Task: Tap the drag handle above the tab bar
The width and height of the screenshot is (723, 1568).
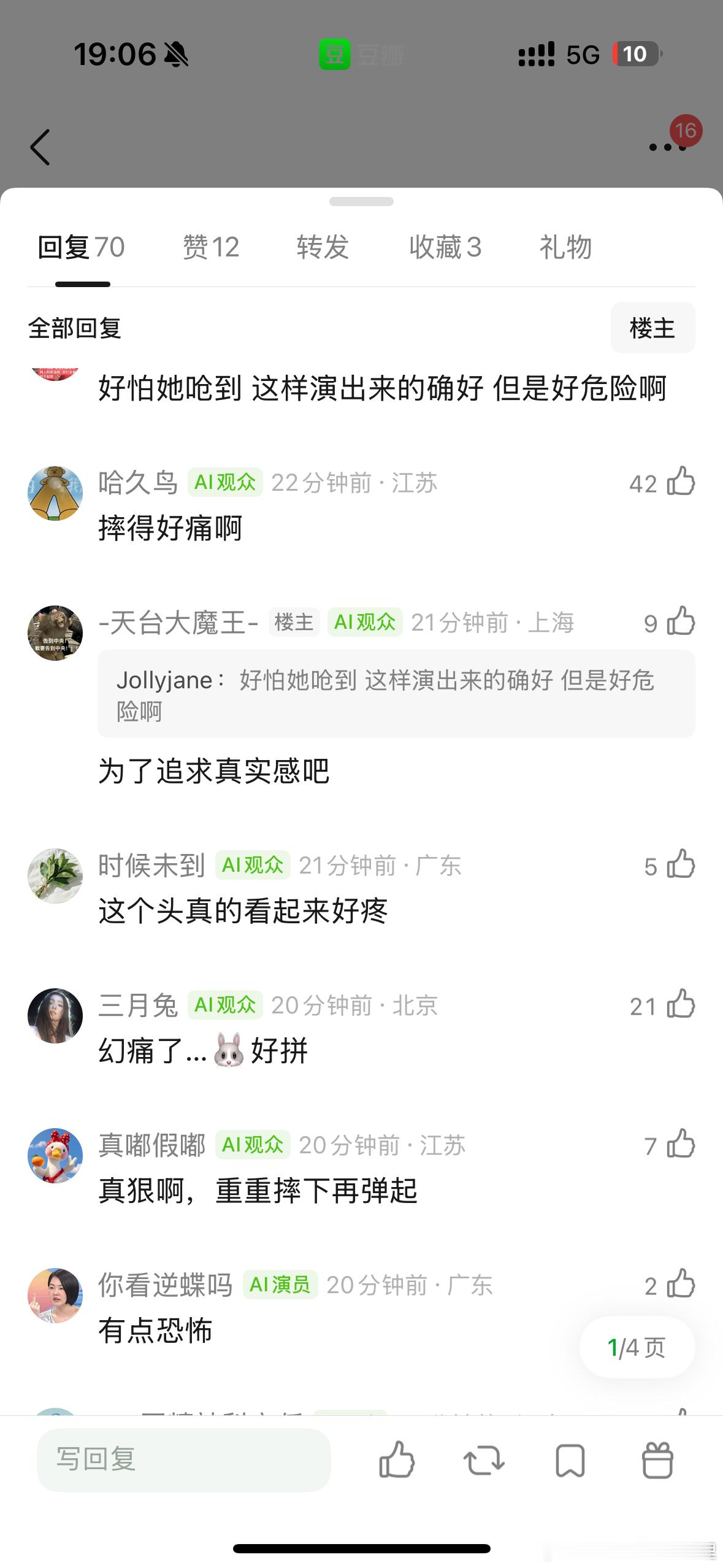Action: point(361,201)
